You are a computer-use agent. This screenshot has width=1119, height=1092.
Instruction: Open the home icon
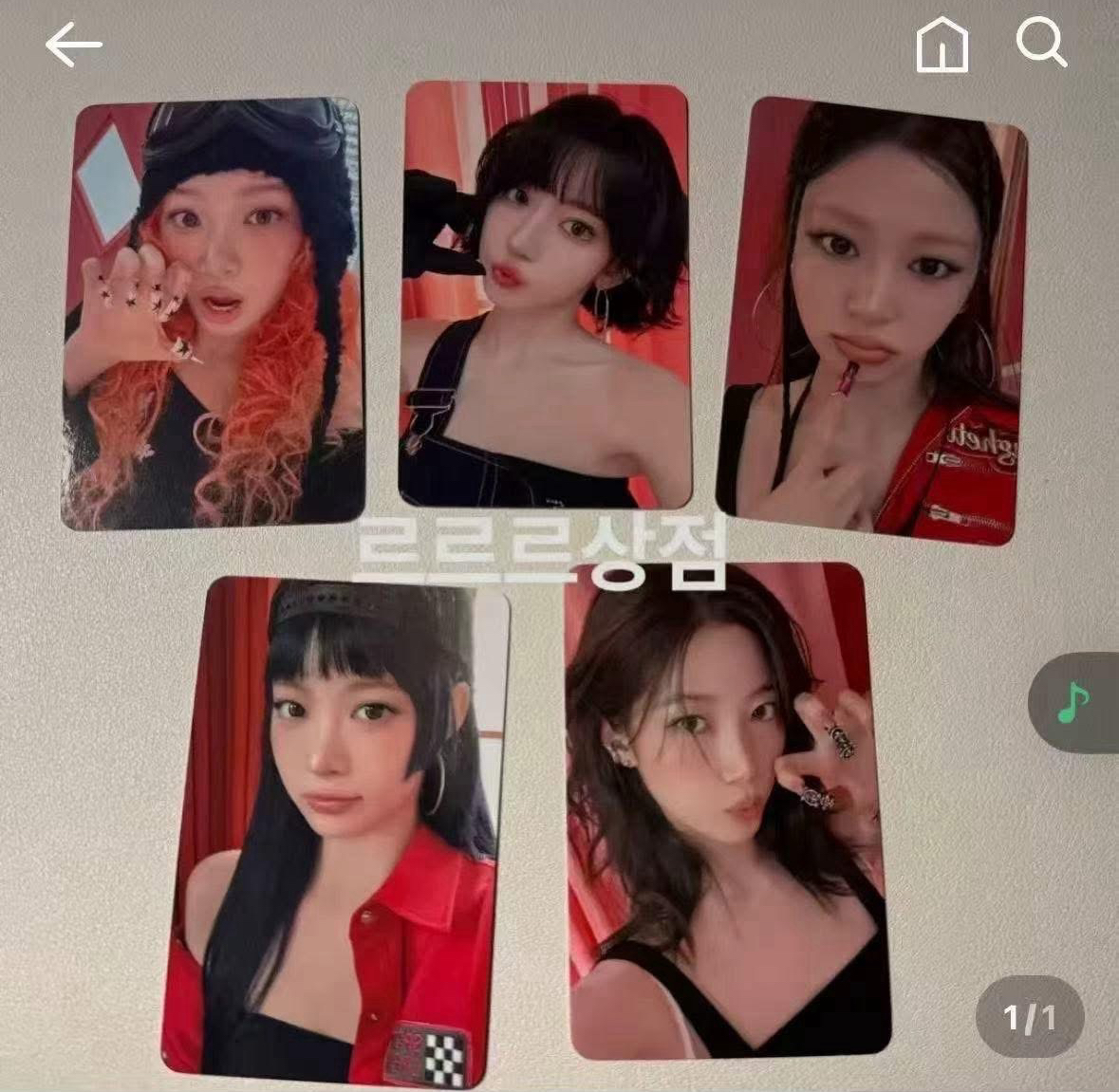coord(942,46)
